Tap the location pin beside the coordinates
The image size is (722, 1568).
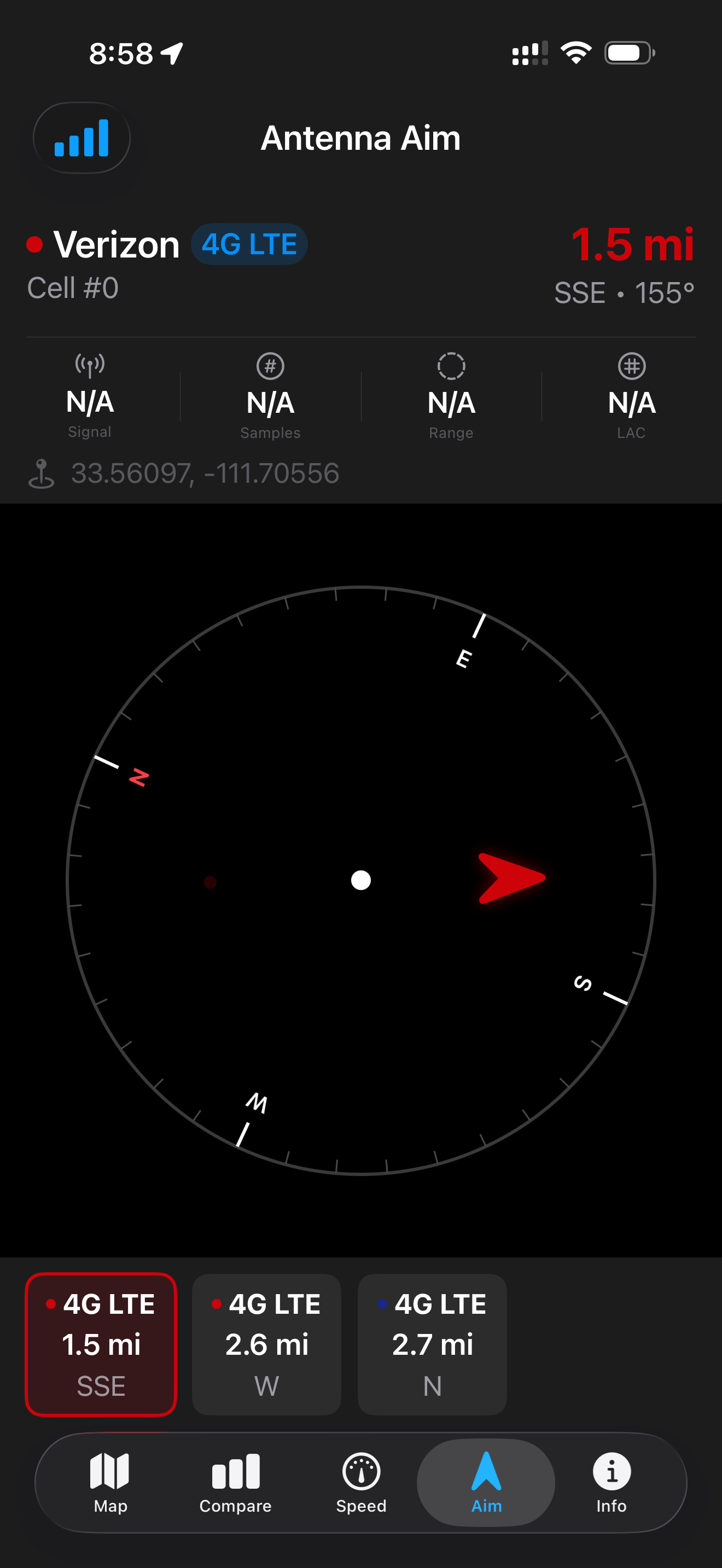click(42, 473)
